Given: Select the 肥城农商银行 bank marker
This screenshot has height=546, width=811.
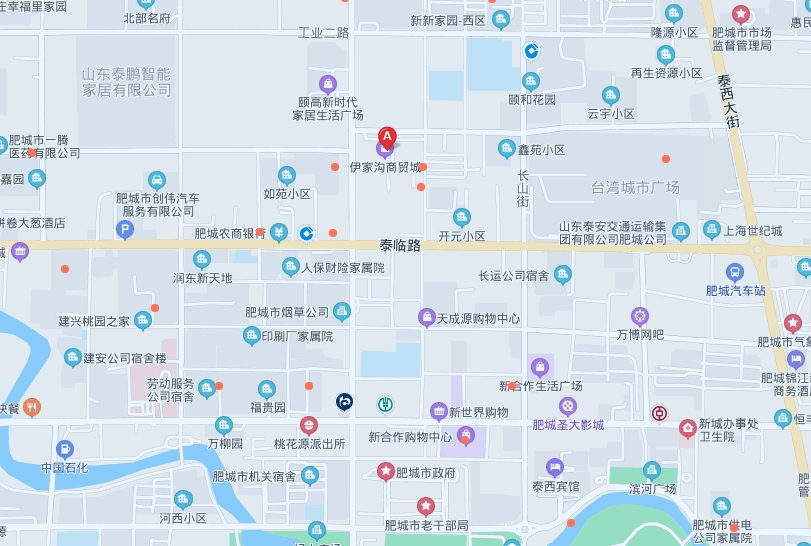Looking at the screenshot, I should pyautogui.click(x=279, y=234).
